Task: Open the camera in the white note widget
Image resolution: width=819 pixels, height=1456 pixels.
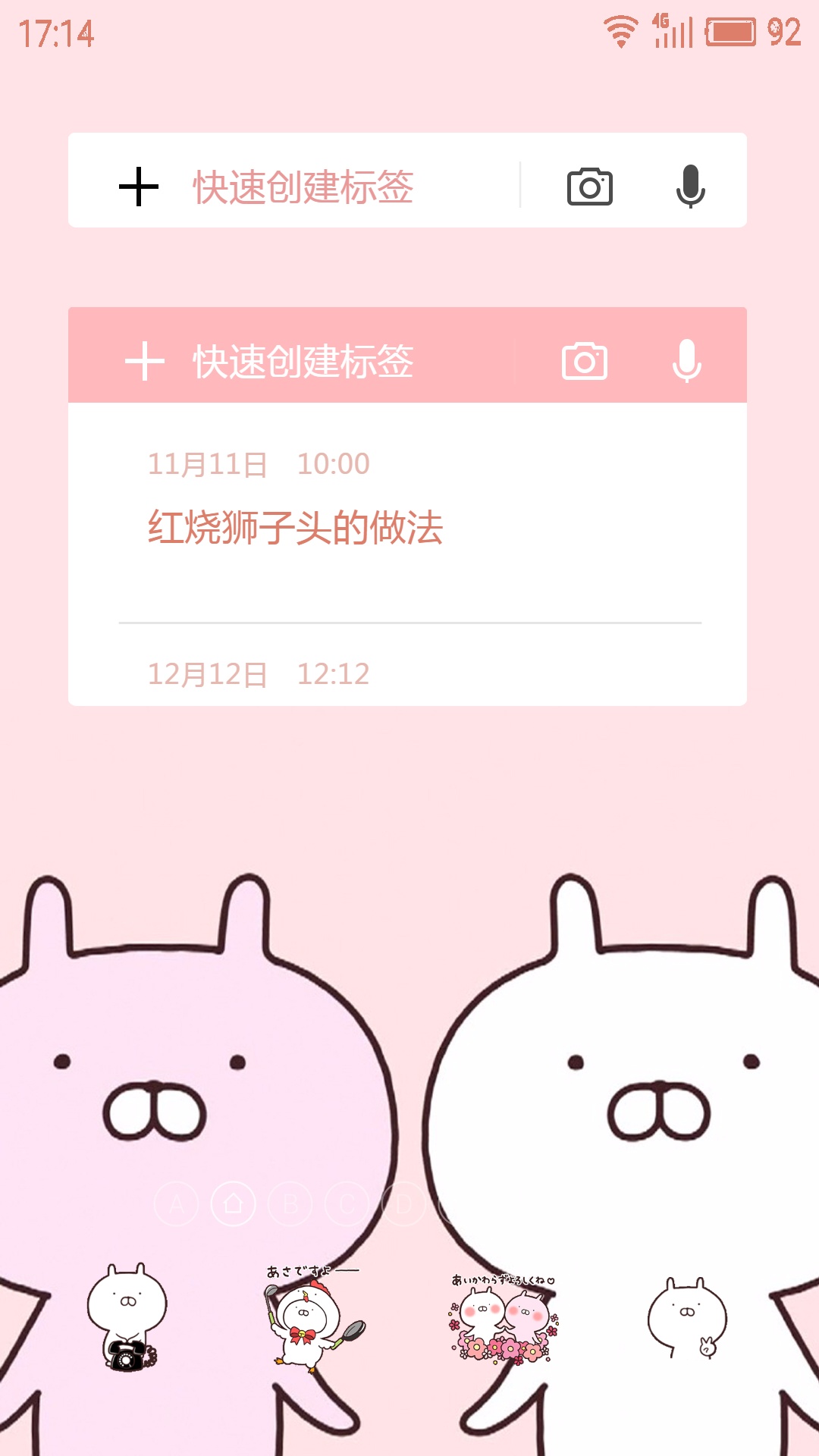Action: coord(589,187)
